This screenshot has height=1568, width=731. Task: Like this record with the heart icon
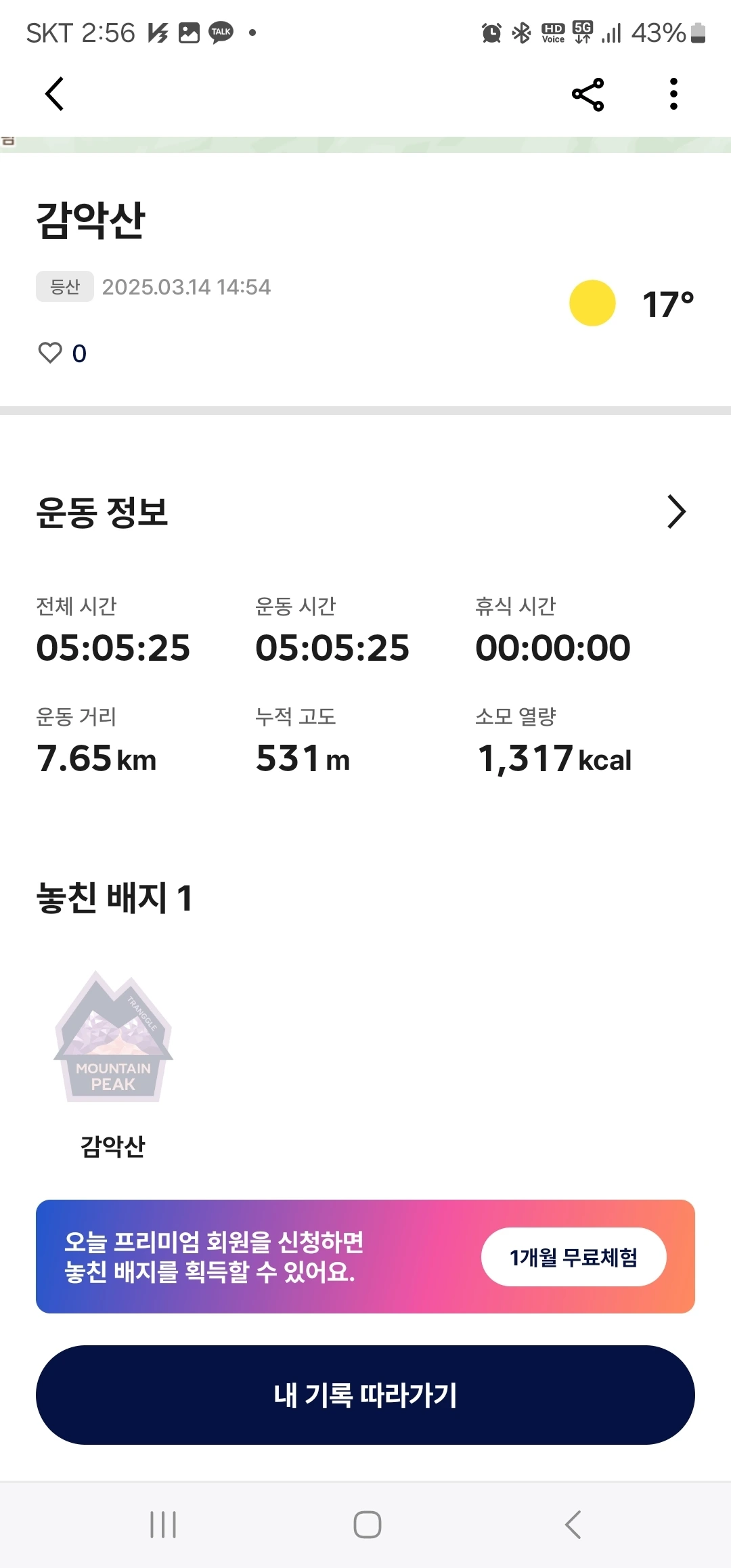coord(50,353)
